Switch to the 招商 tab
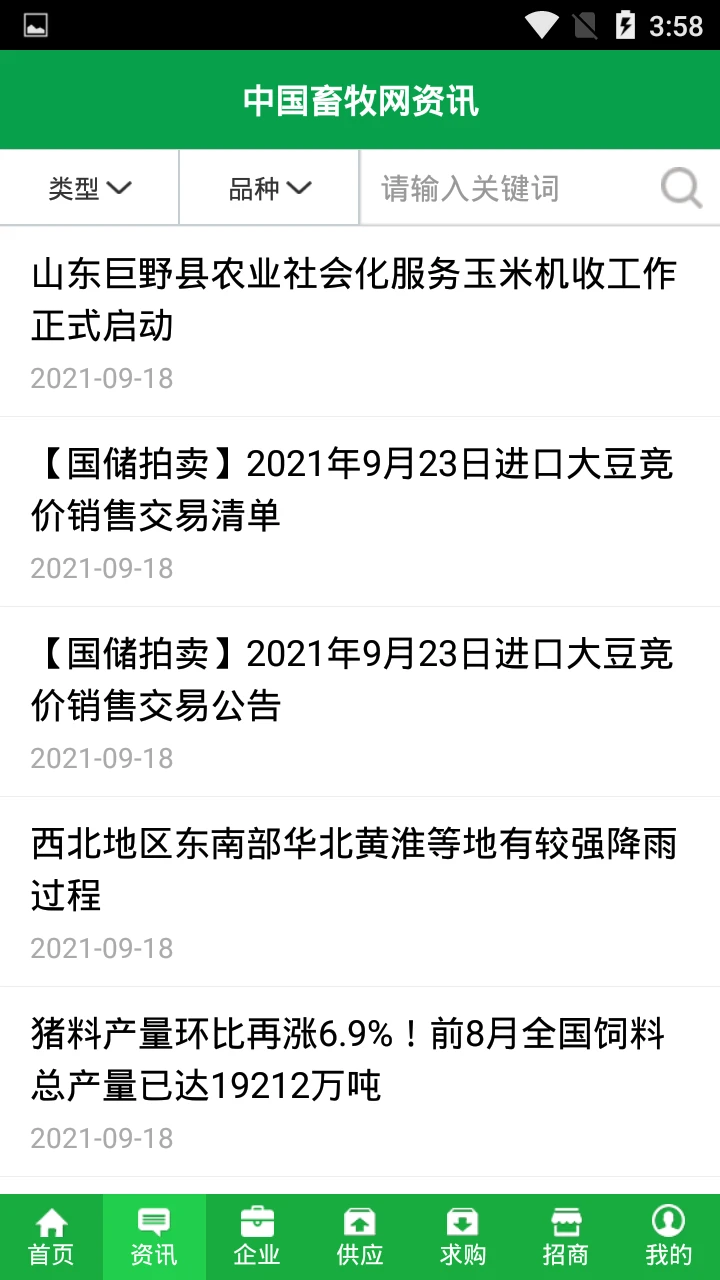This screenshot has height=1280, width=720. tap(565, 1237)
